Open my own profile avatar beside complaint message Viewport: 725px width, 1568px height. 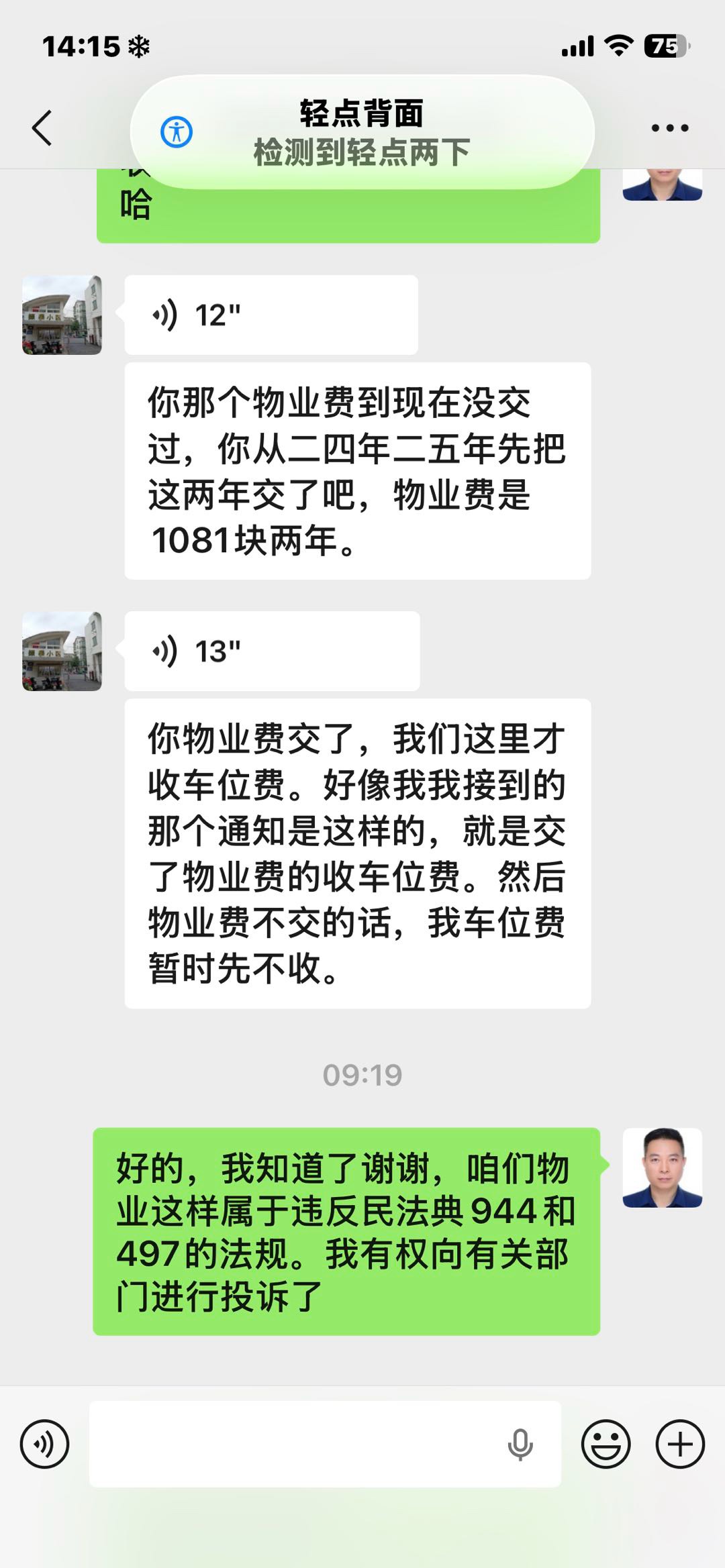[x=662, y=1167]
